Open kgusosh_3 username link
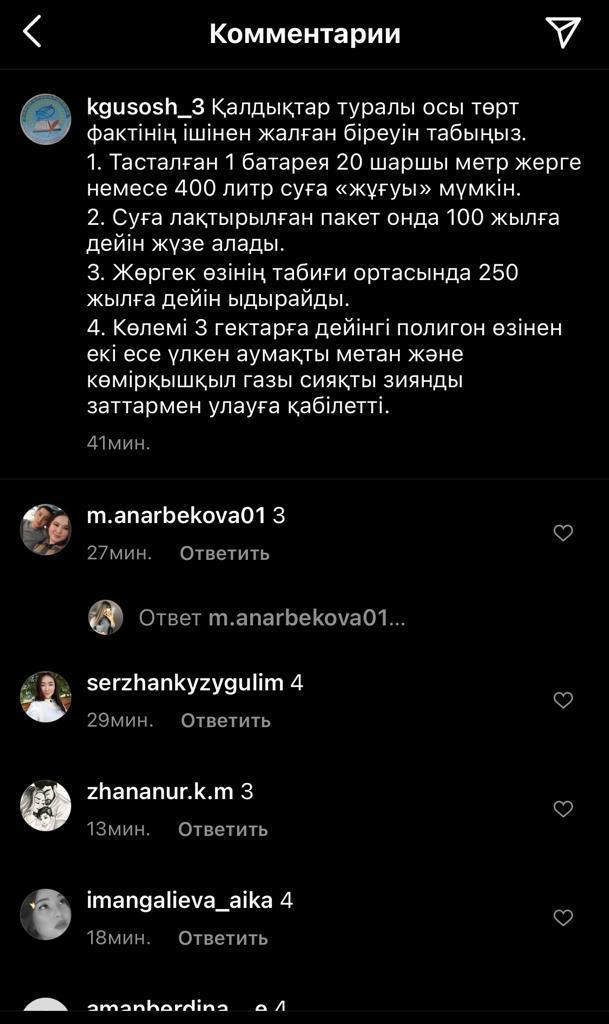This screenshot has height=1024, width=609. 146,108
